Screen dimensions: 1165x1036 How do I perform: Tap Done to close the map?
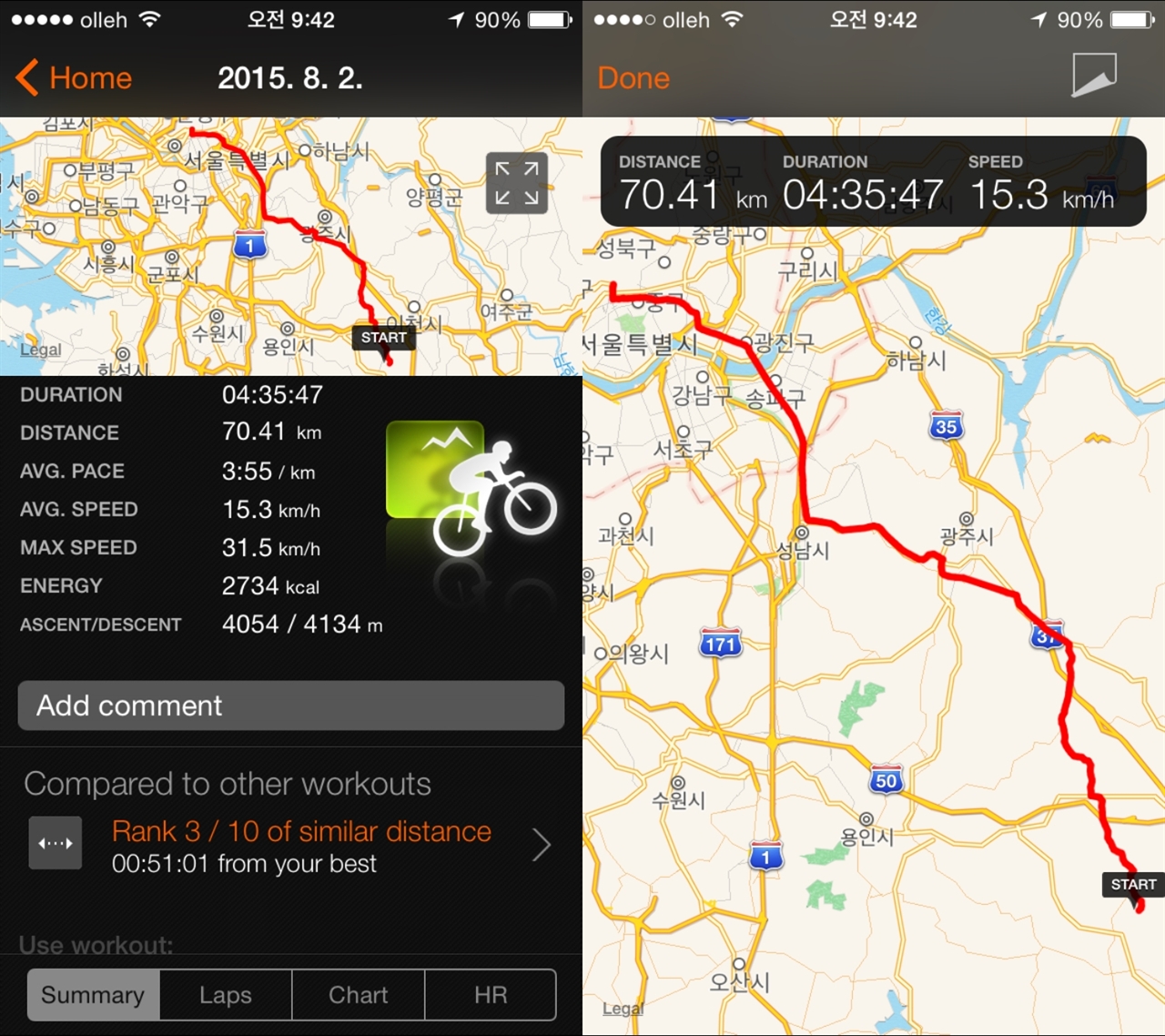pyautogui.click(x=633, y=78)
